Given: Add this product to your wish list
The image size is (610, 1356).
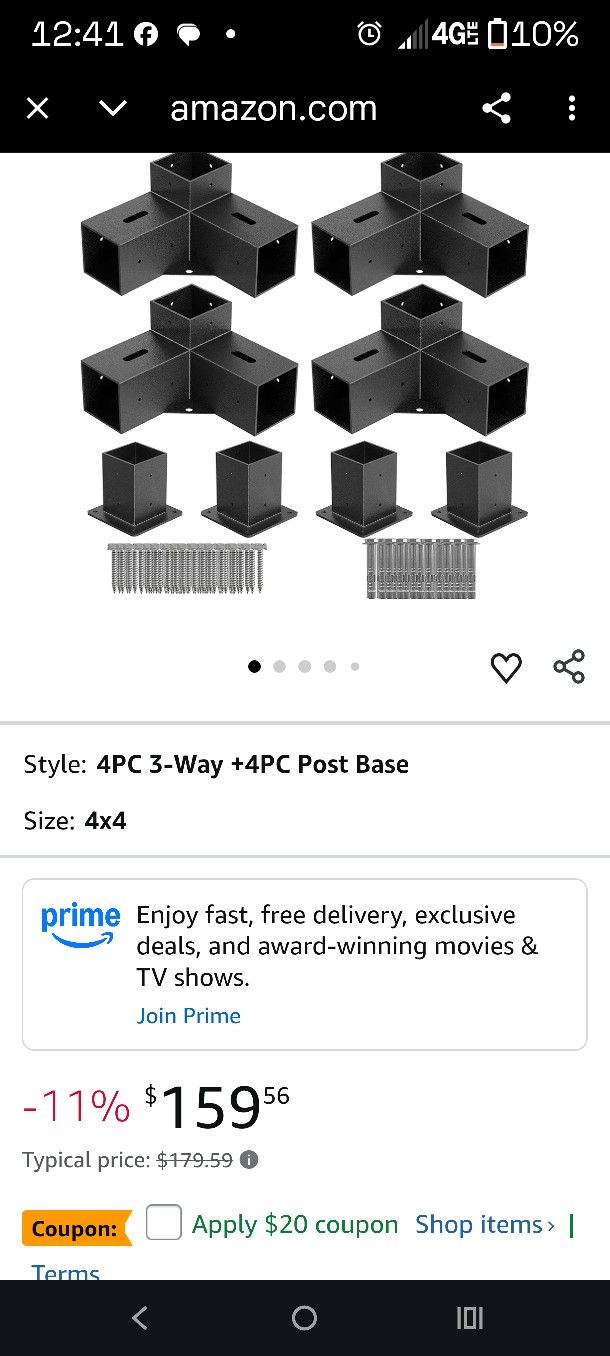Looking at the screenshot, I should point(506,667).
